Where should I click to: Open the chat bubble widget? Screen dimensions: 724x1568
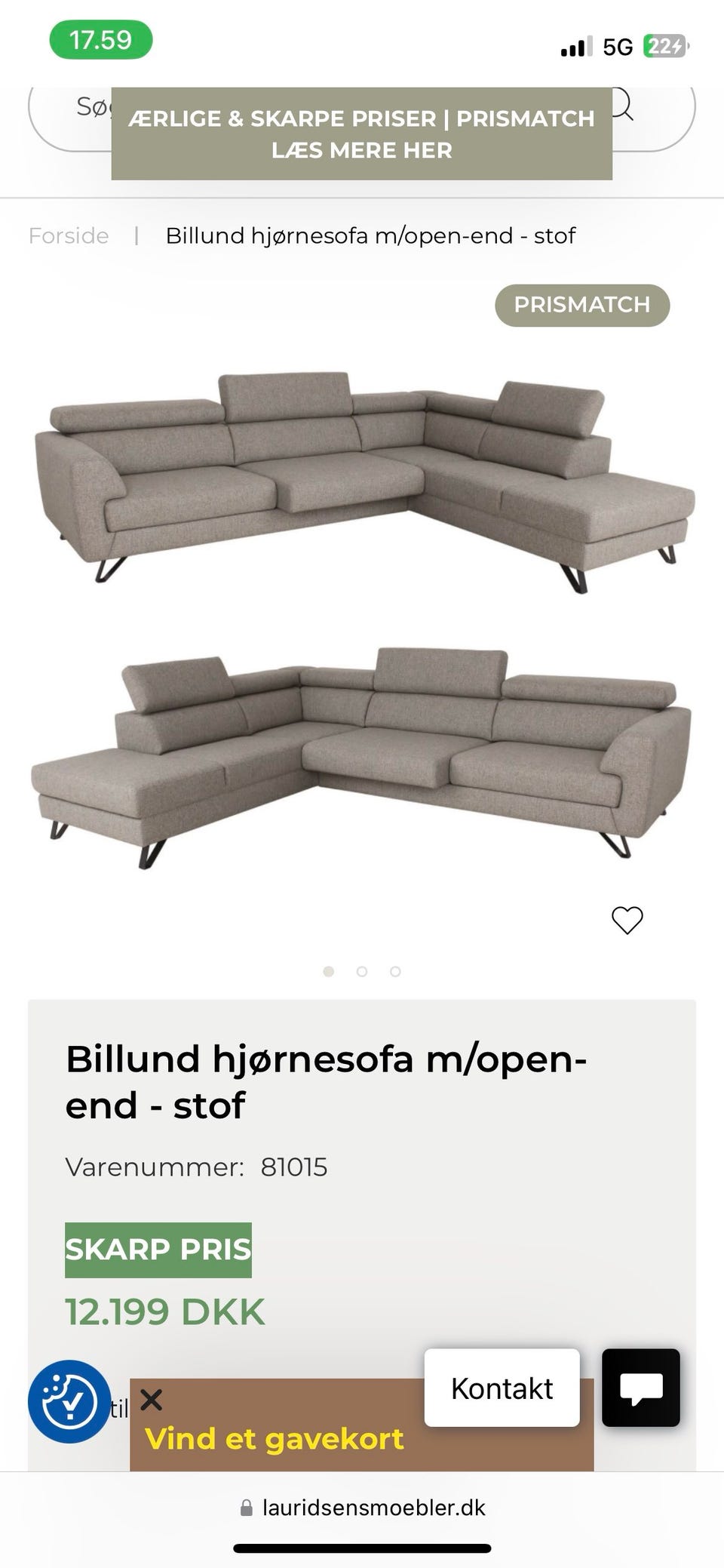pos(640,1388)
